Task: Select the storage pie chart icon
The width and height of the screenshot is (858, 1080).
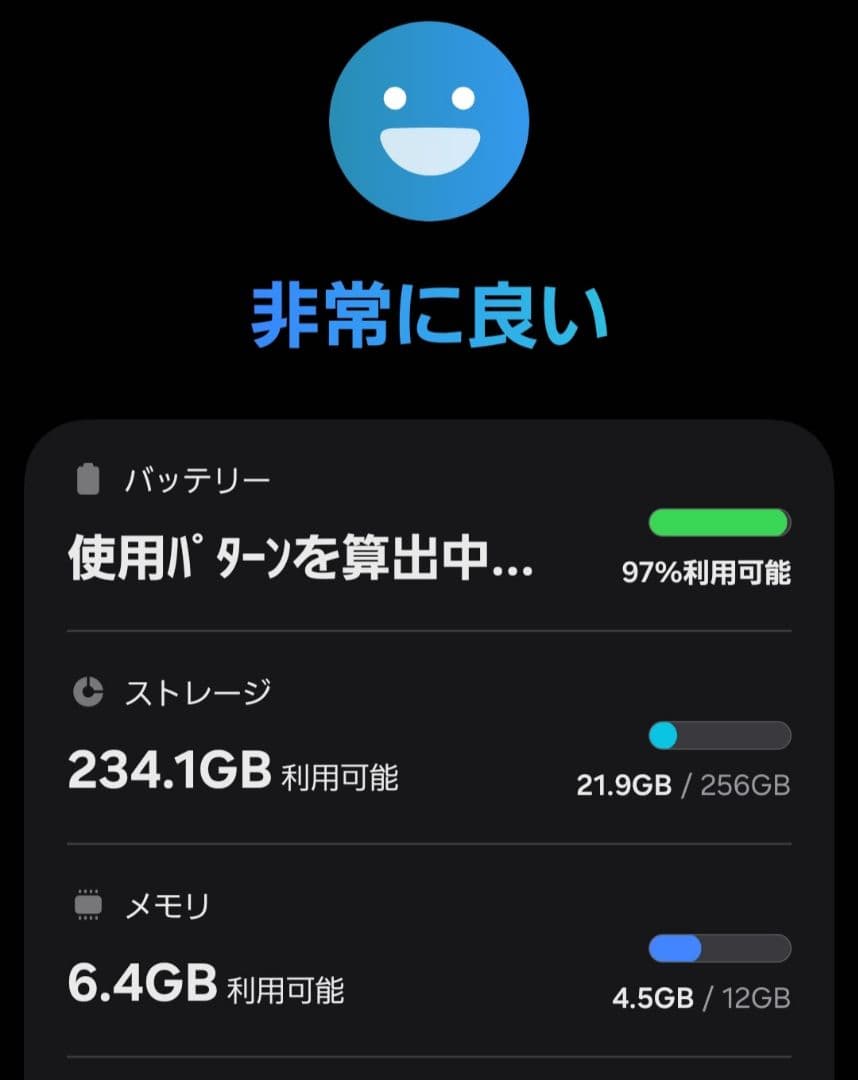Action: pos(90,690)
